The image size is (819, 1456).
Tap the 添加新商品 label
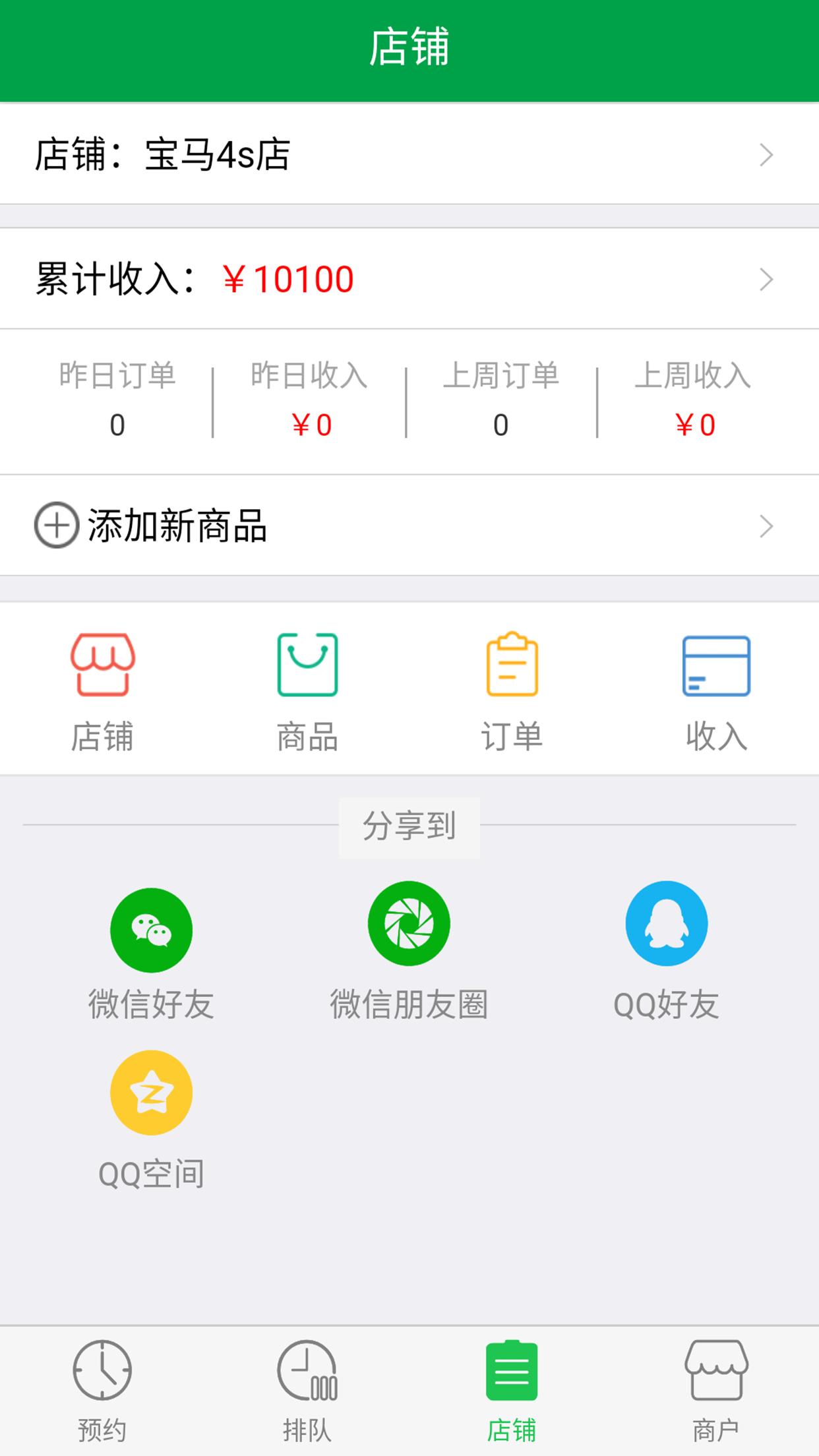(x=178, y=526)
